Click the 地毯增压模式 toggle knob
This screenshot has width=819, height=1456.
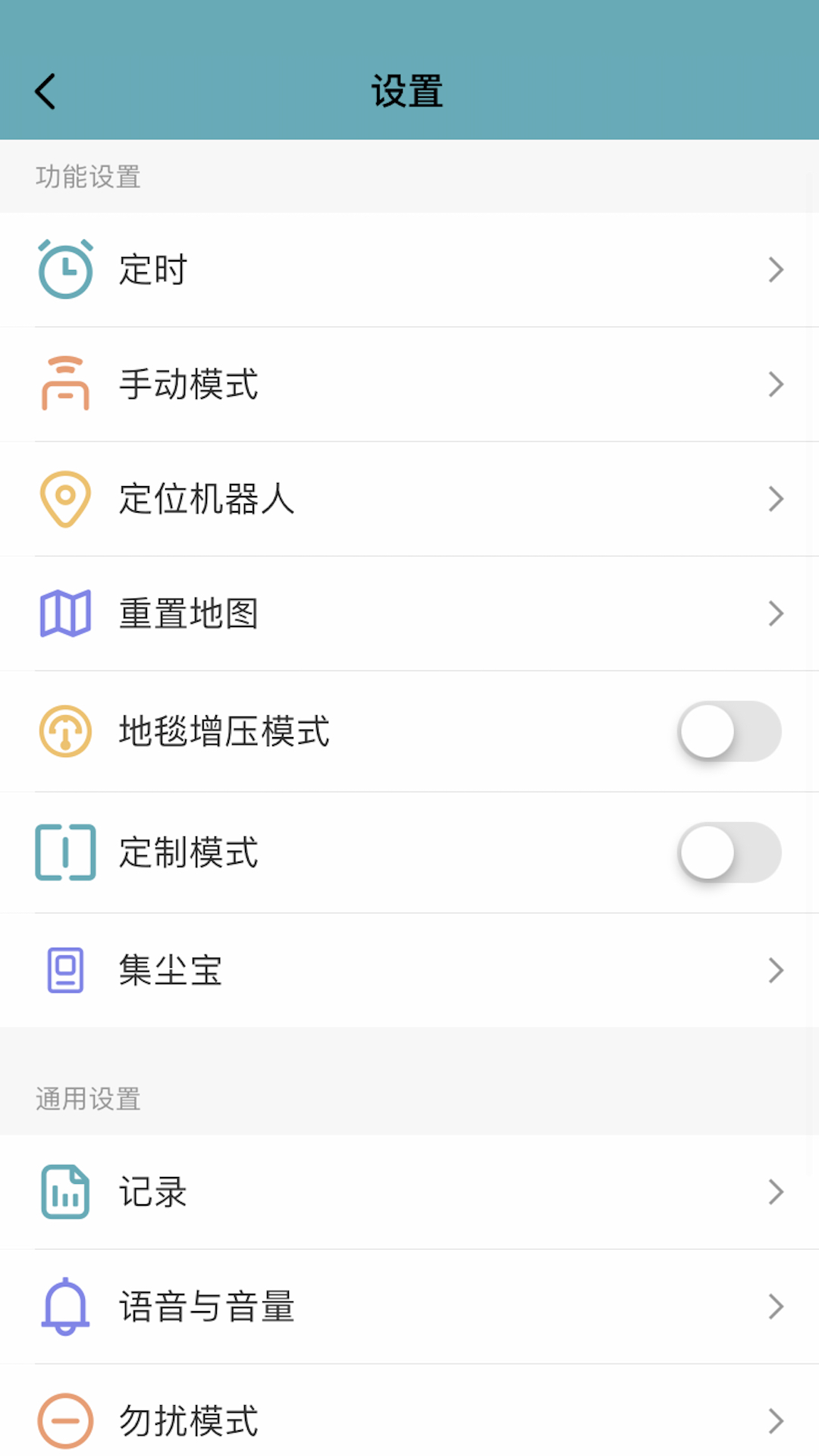click(x=707, y=731)
